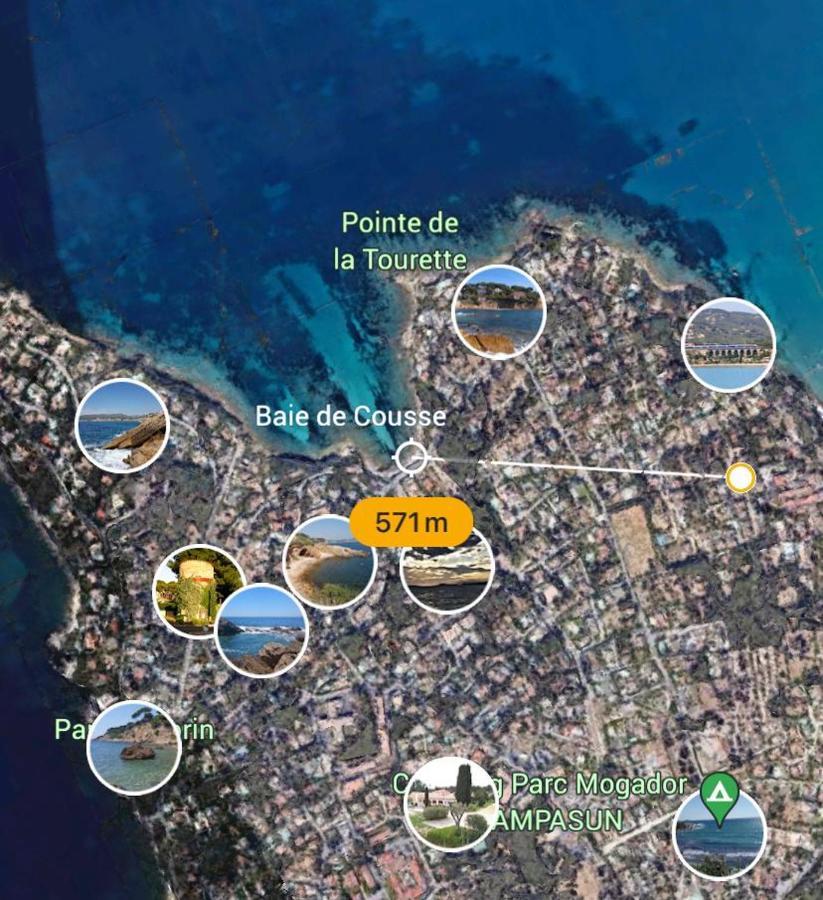Open the photo of the long building and hills

click(728, 344)
